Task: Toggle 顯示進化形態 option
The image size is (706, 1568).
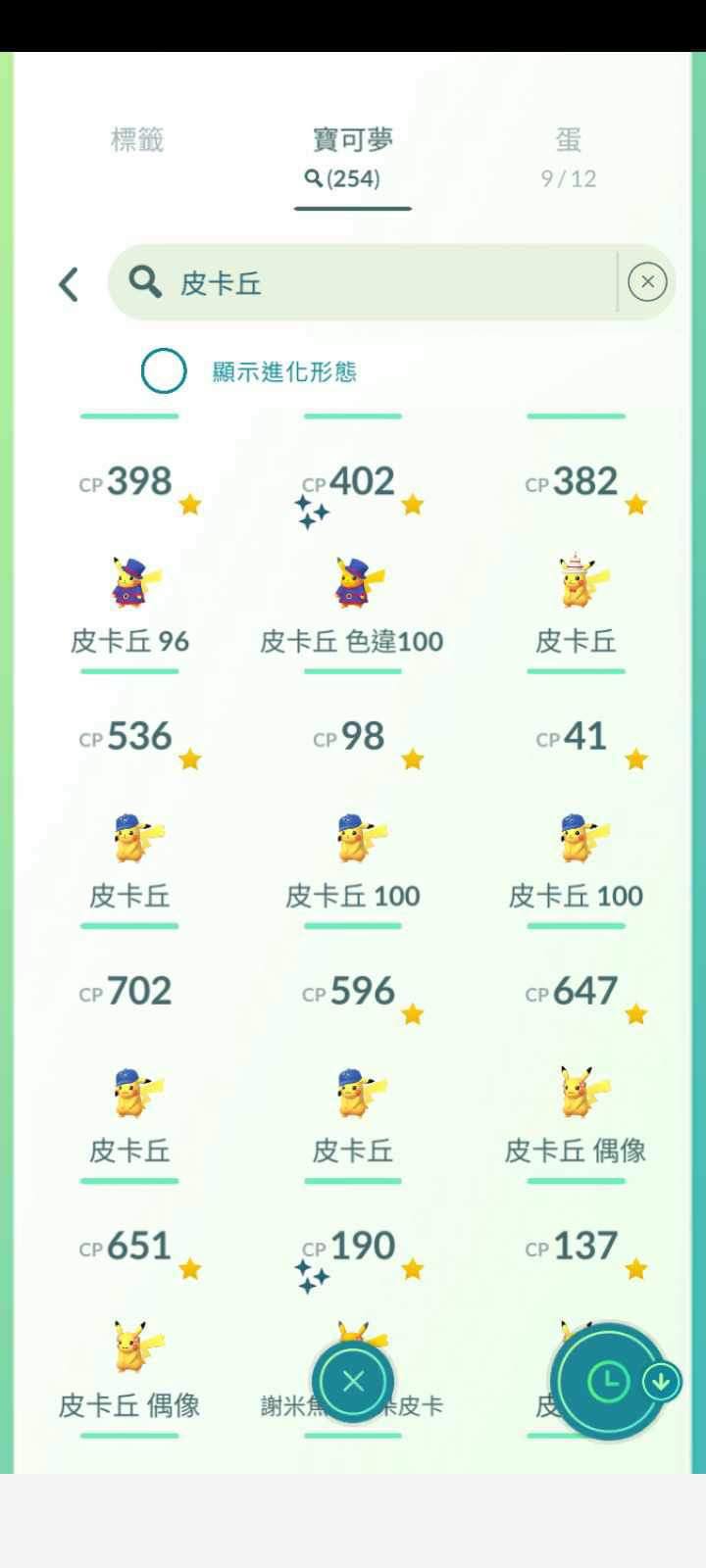Action: coord(164,371)
